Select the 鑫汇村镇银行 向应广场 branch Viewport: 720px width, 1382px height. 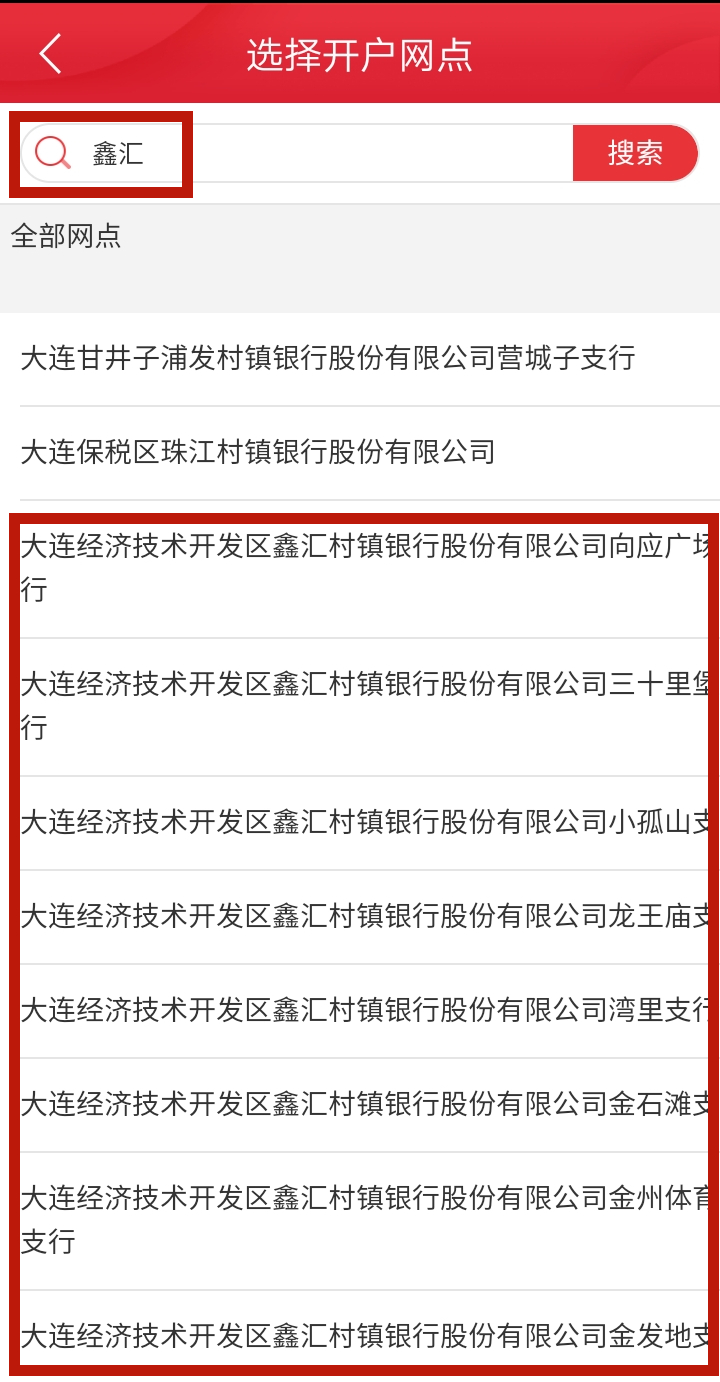pos(360,569)
